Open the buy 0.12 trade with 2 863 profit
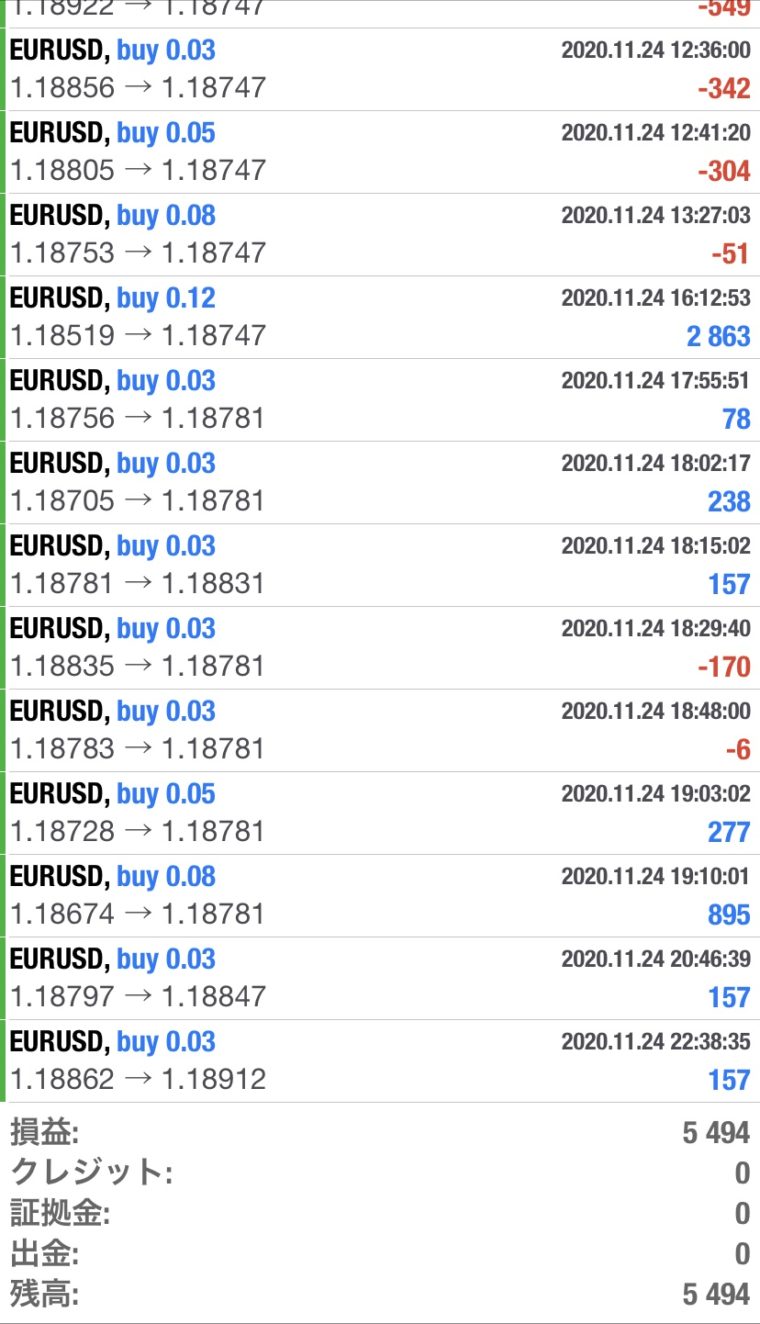Viewport: 760px width, 1324px height. [x=380, y=318]
